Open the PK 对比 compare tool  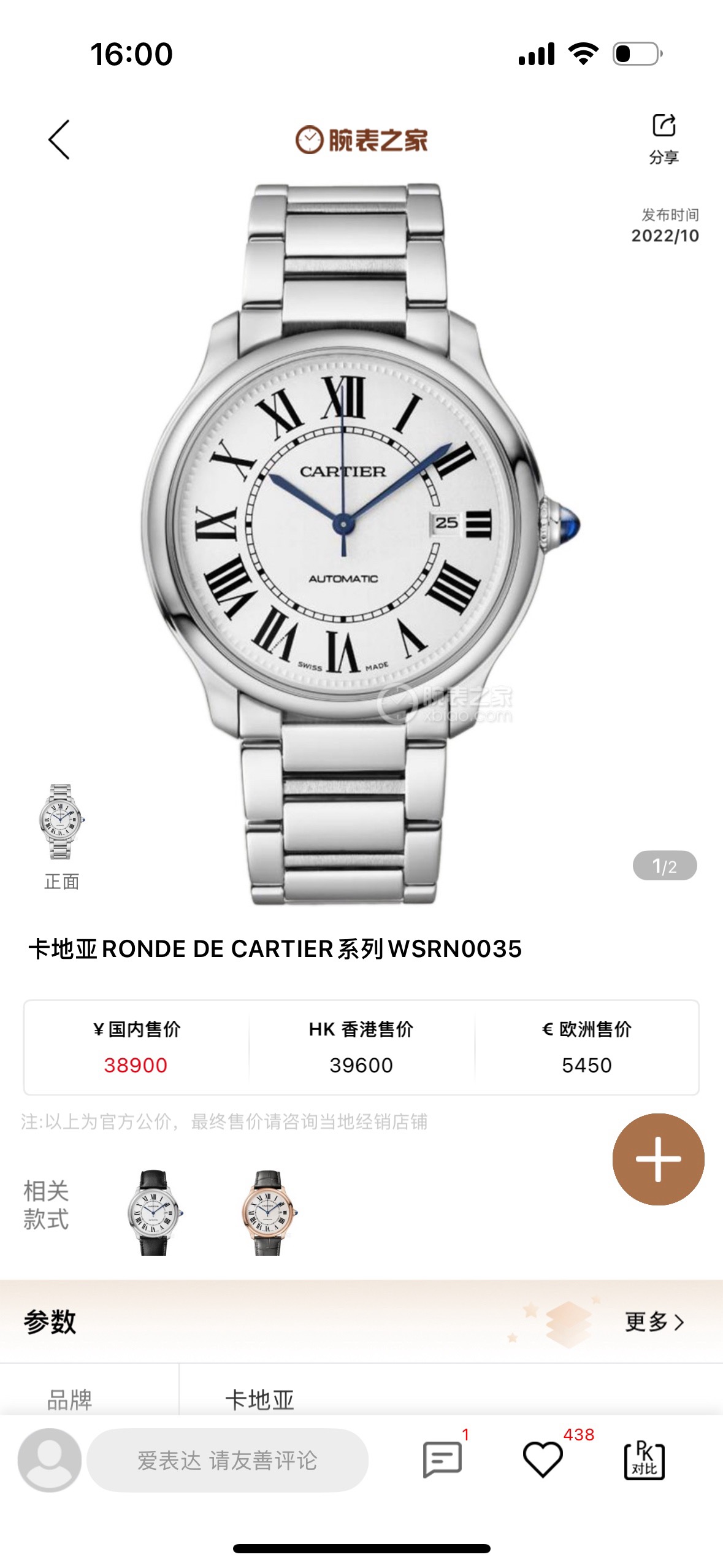pyautogui.click(x=644, y=1460)
